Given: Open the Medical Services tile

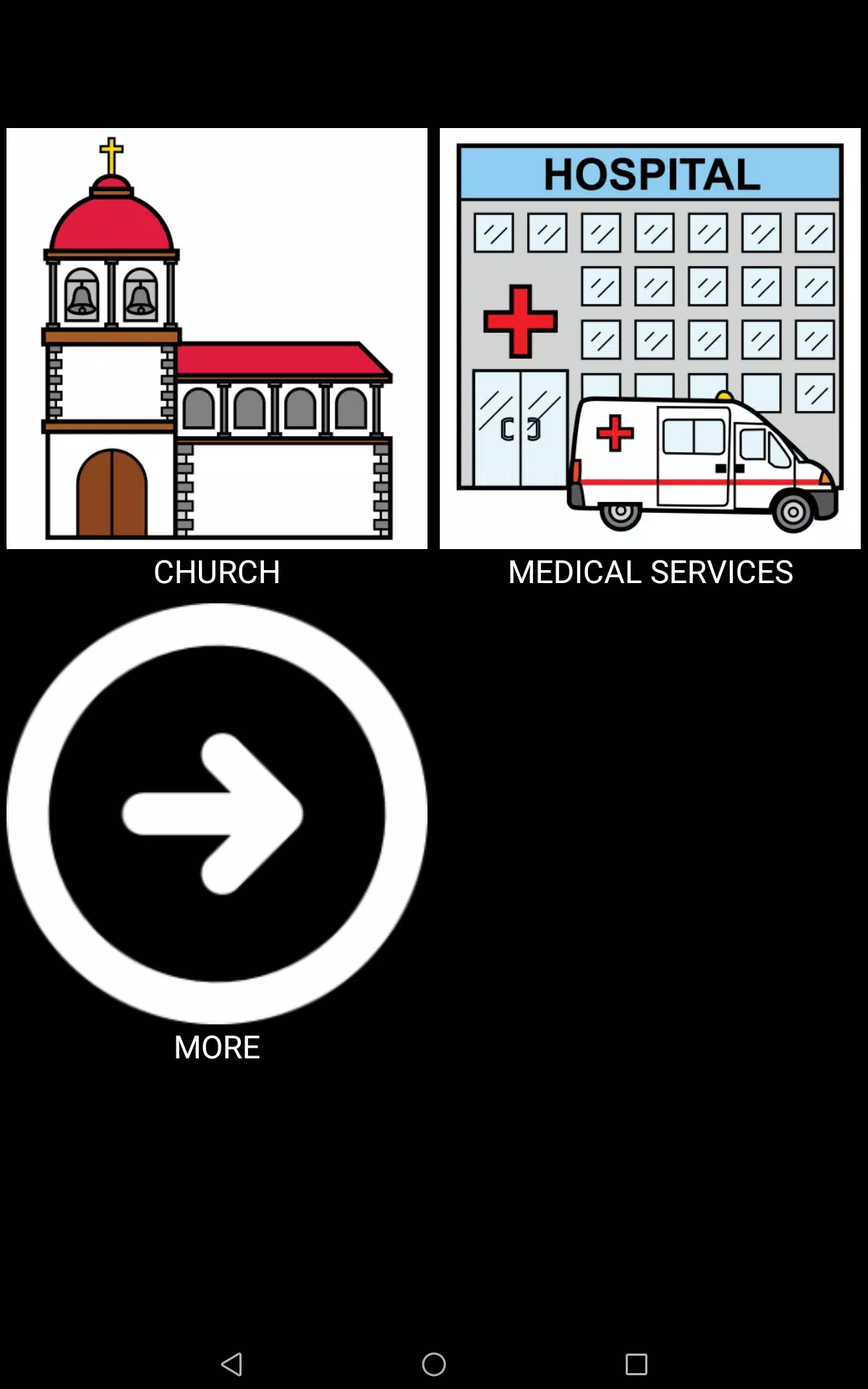Looking at the screenshot, I should point(650,339).
